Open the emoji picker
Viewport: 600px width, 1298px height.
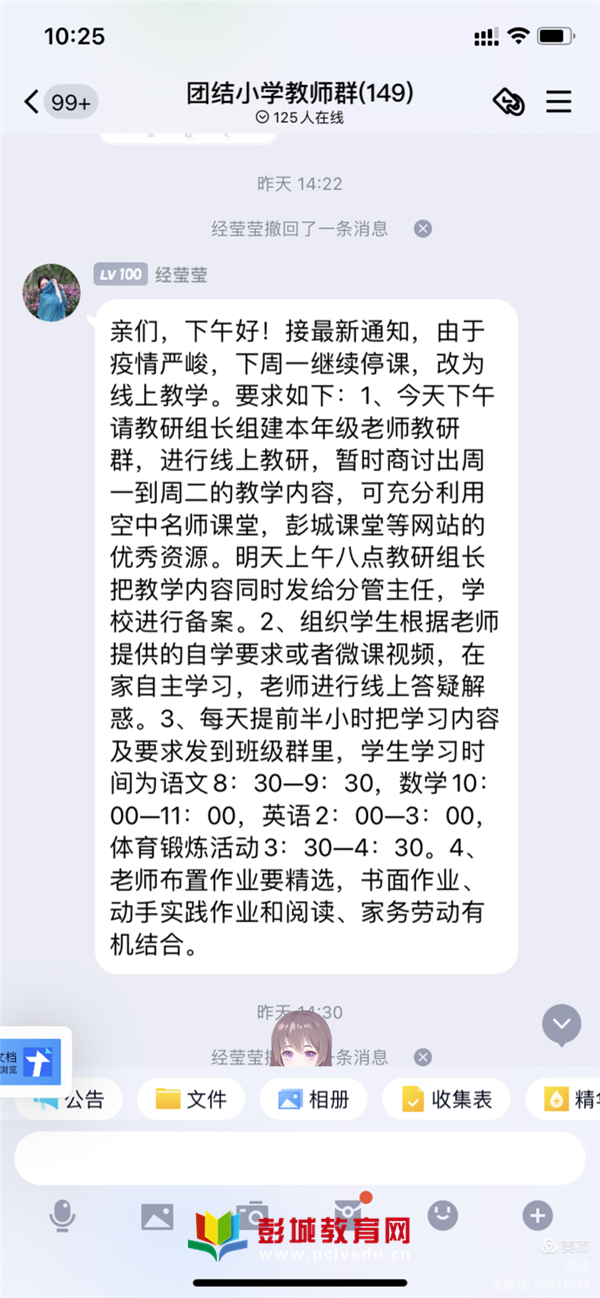(x=442, y=1215)
